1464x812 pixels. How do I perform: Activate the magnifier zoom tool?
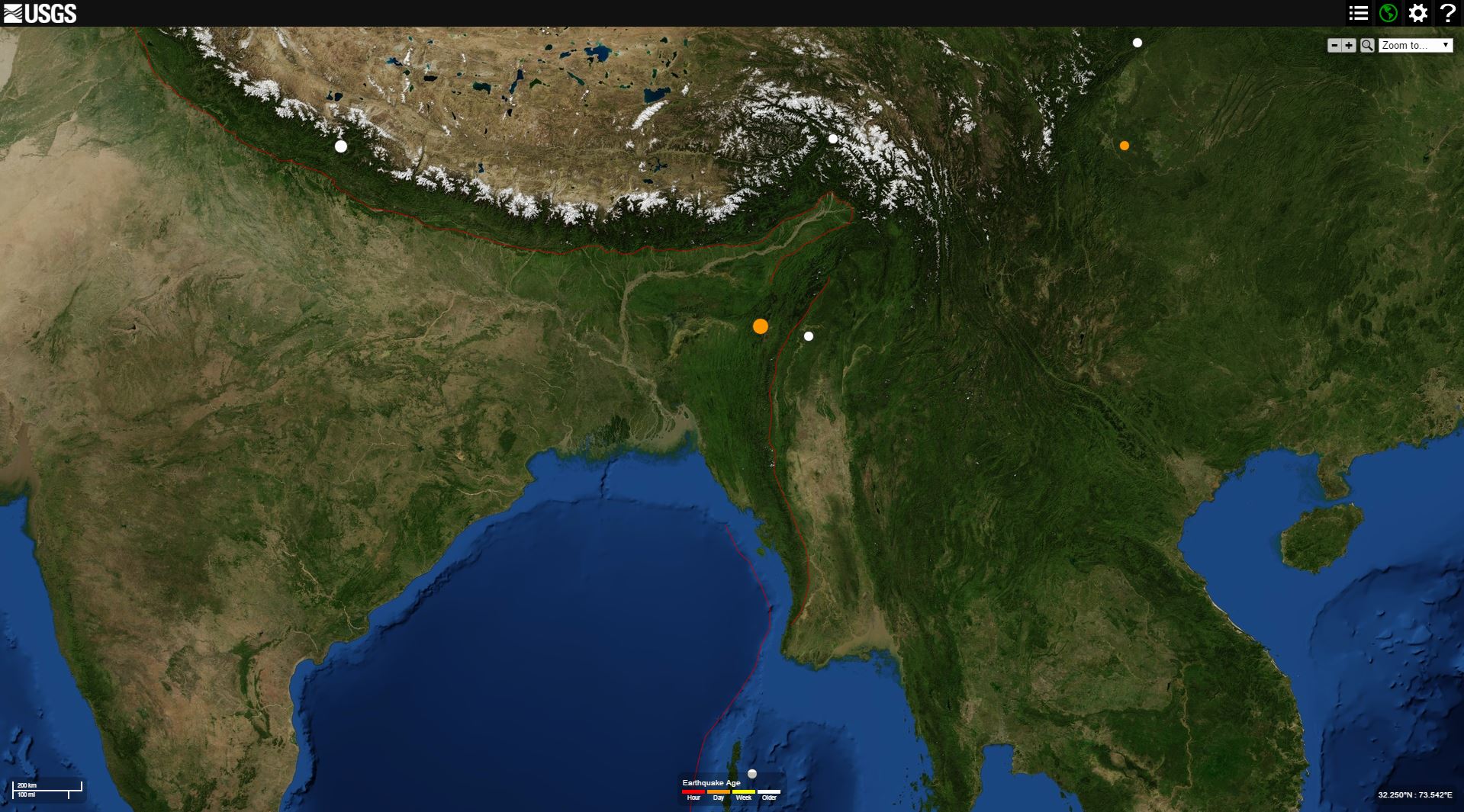pos(1367,46)
